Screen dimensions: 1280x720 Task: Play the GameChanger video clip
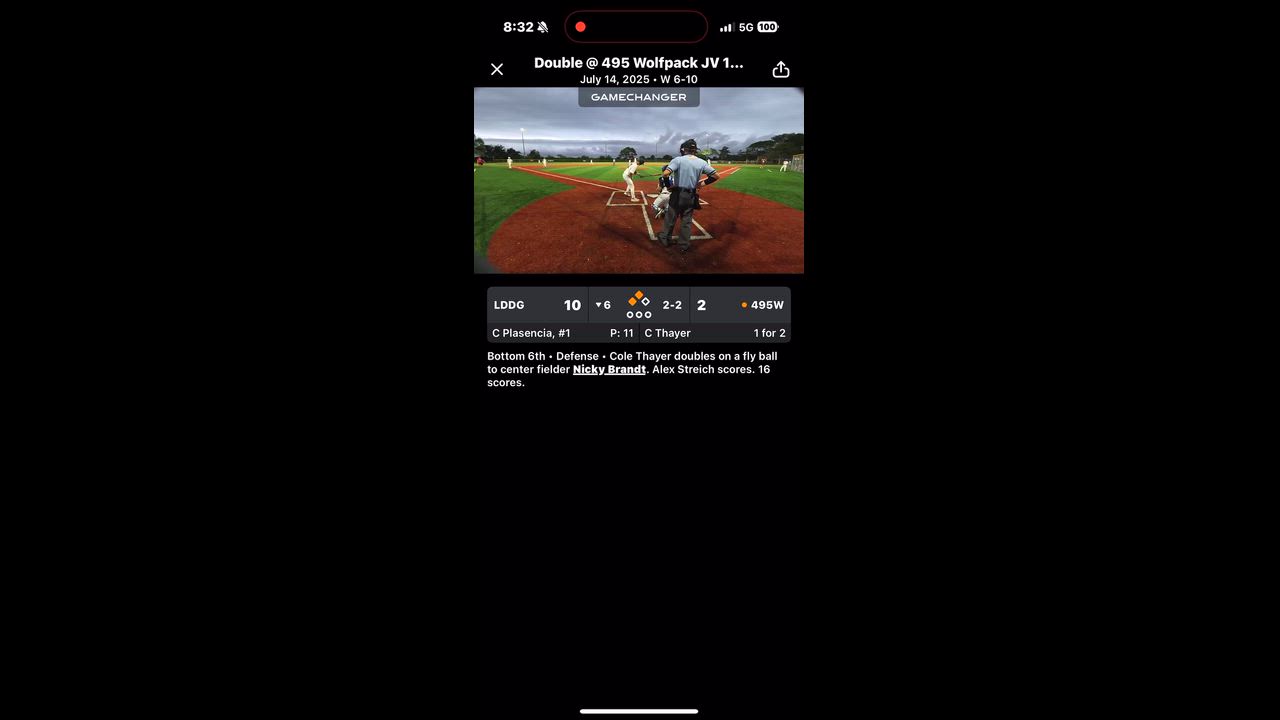638,180
